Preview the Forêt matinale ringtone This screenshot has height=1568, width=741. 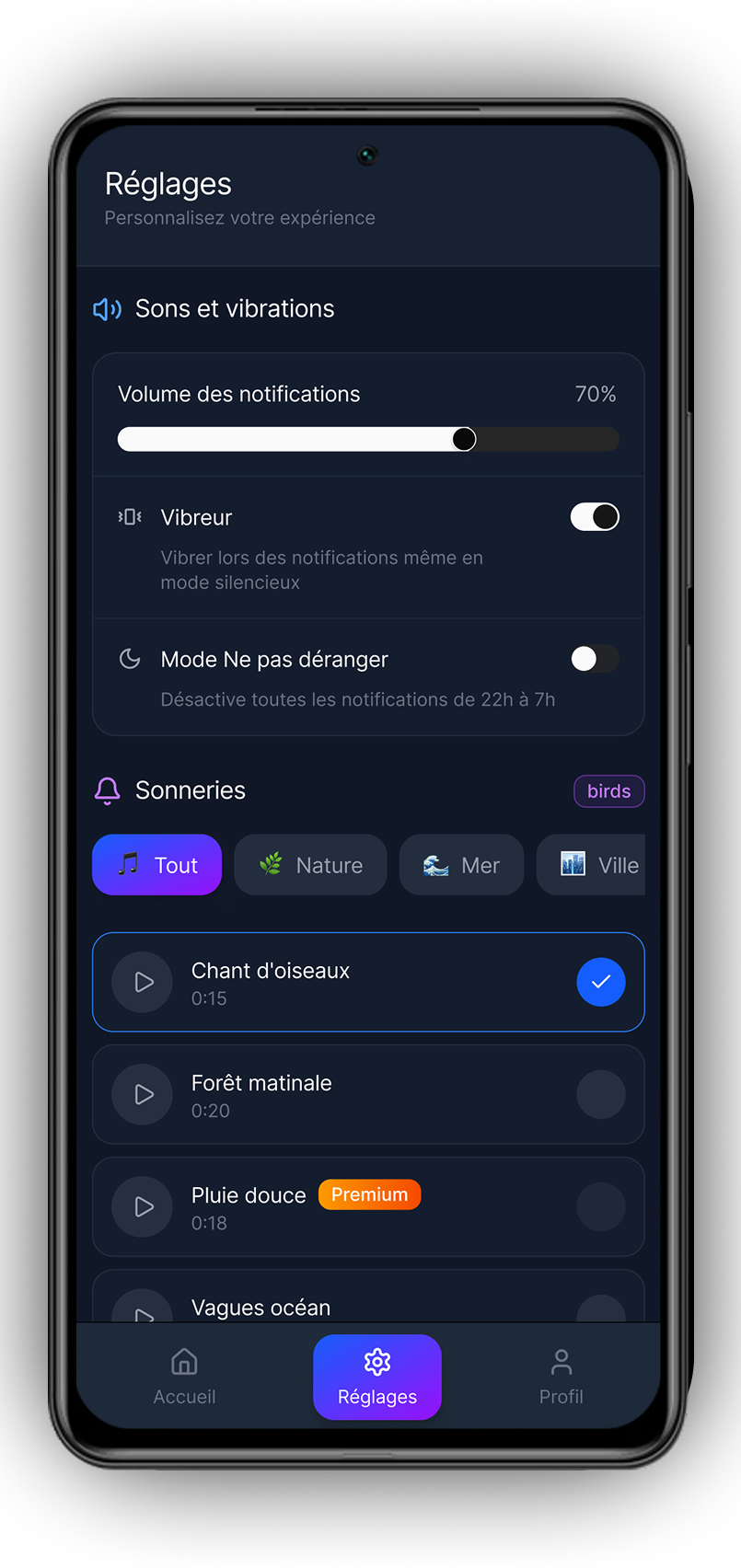tap(143, 1094)
